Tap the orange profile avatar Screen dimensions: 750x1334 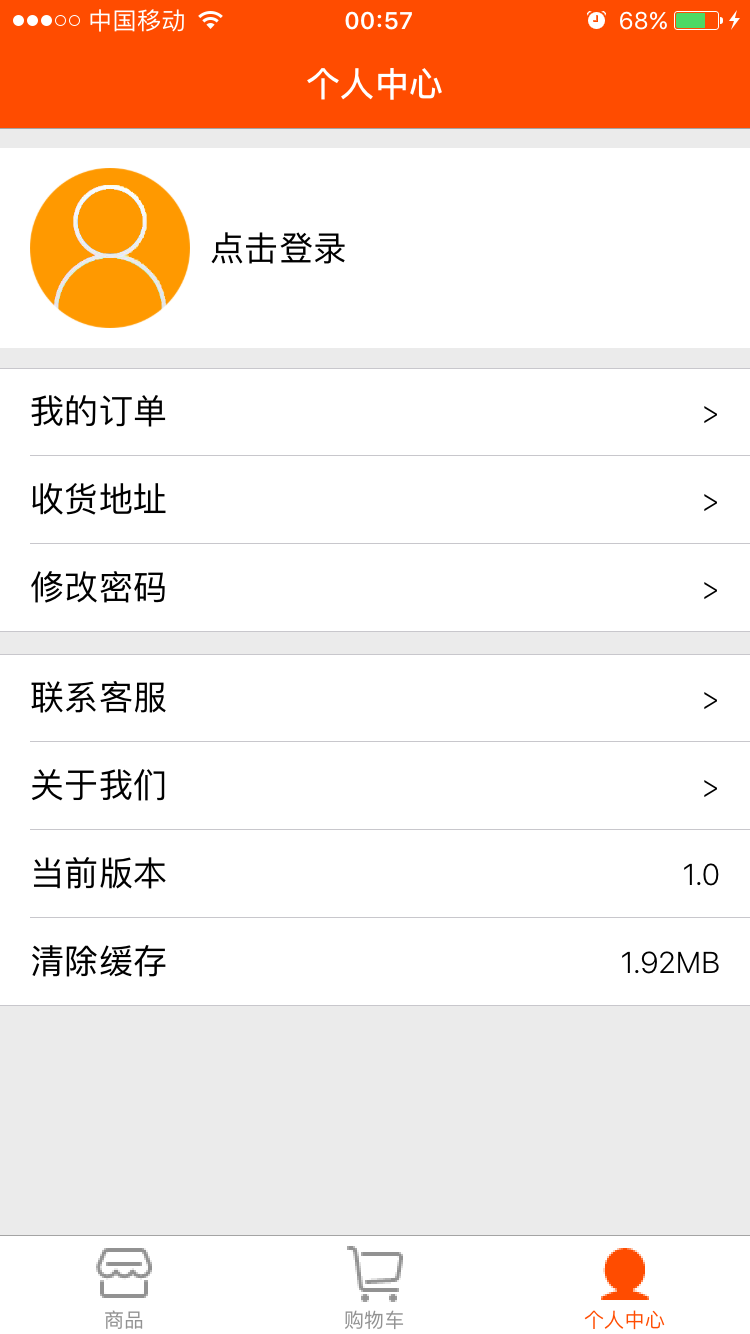[110, 248]
